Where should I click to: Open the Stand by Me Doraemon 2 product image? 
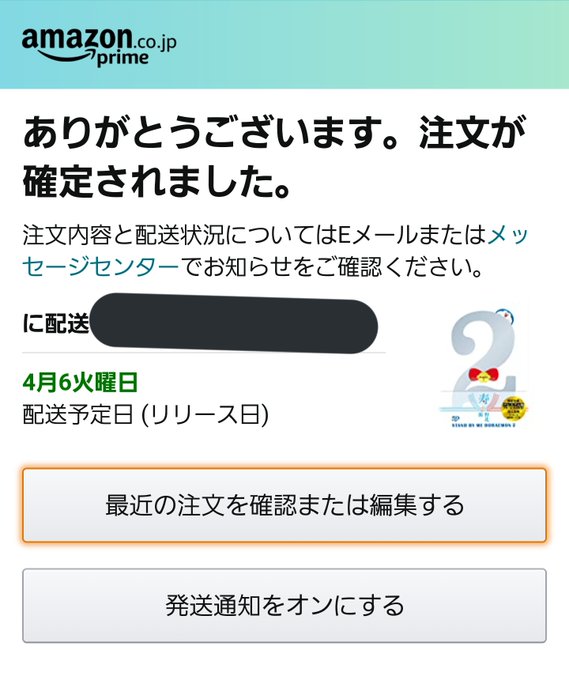pos(485,367)
